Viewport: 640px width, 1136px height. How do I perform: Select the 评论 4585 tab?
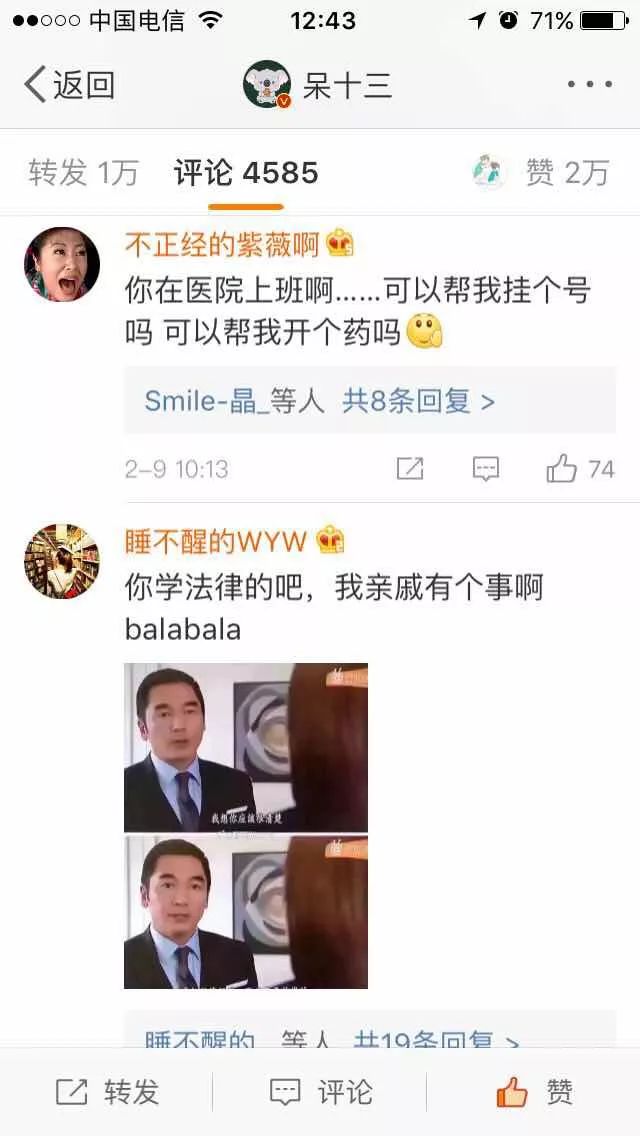tap(246, 173)
